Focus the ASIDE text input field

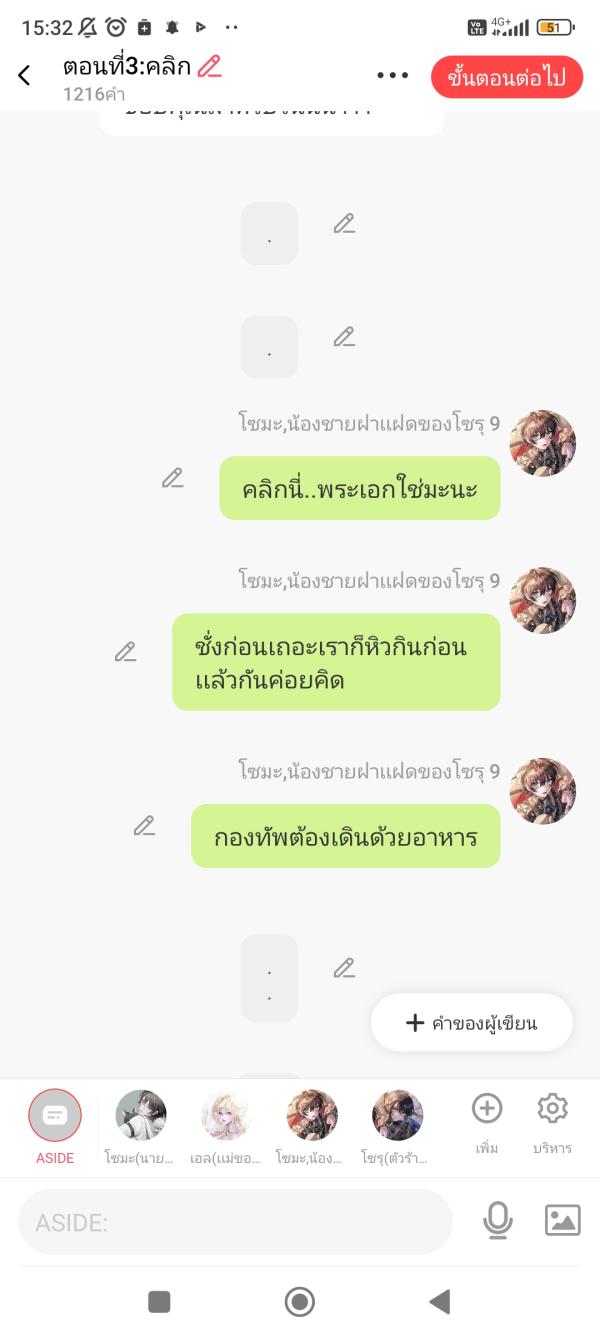pyautogui.click(x=235, y=1222)
